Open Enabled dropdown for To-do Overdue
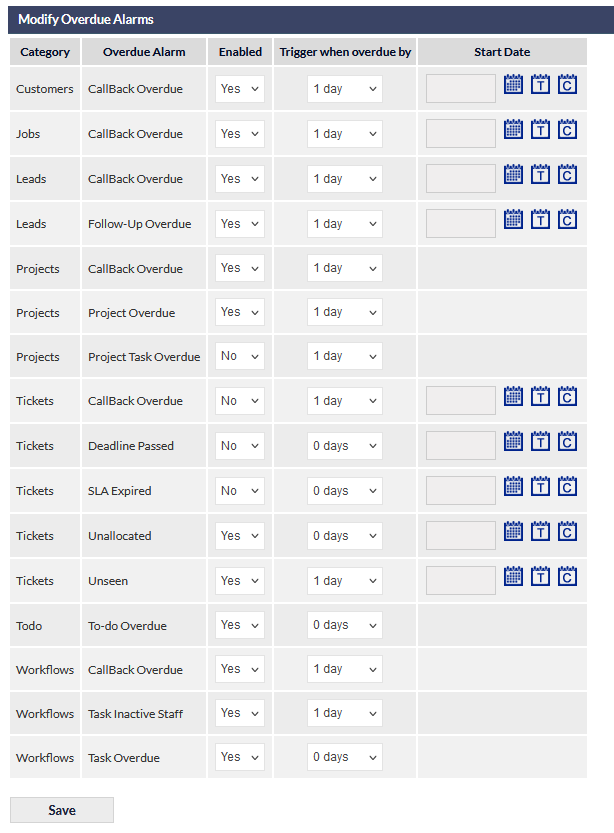 pyautogui.click(x=240, y=625)
